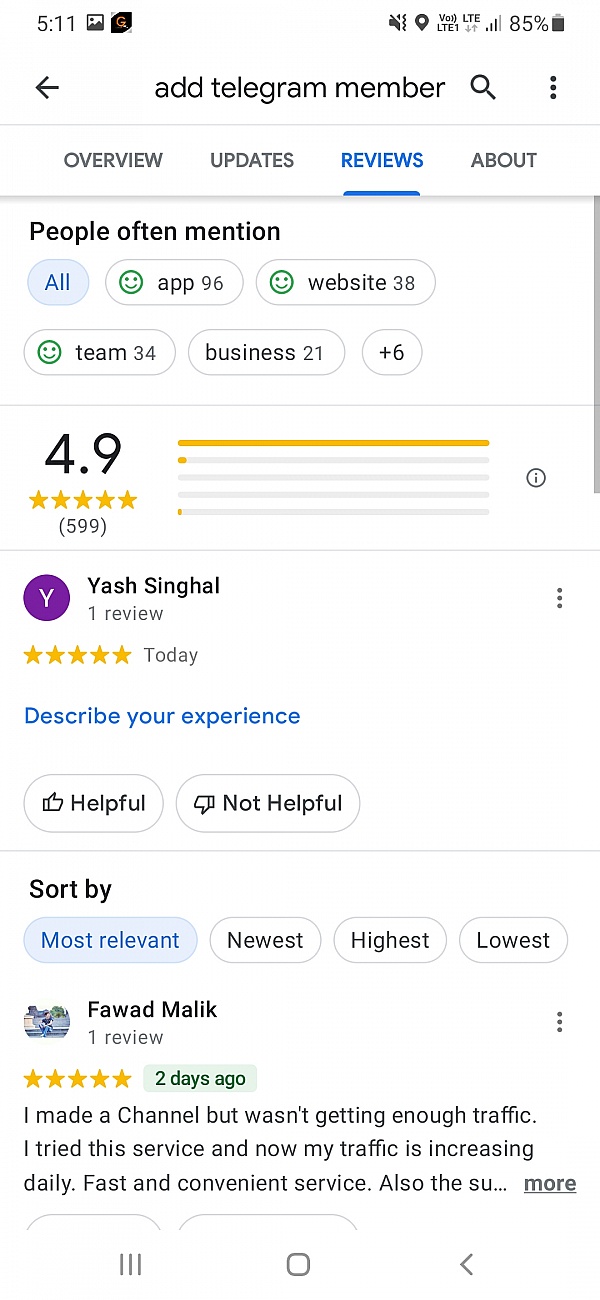Go back using the top arrow
Screen dimensions: 600x1300
click(47, 88)
